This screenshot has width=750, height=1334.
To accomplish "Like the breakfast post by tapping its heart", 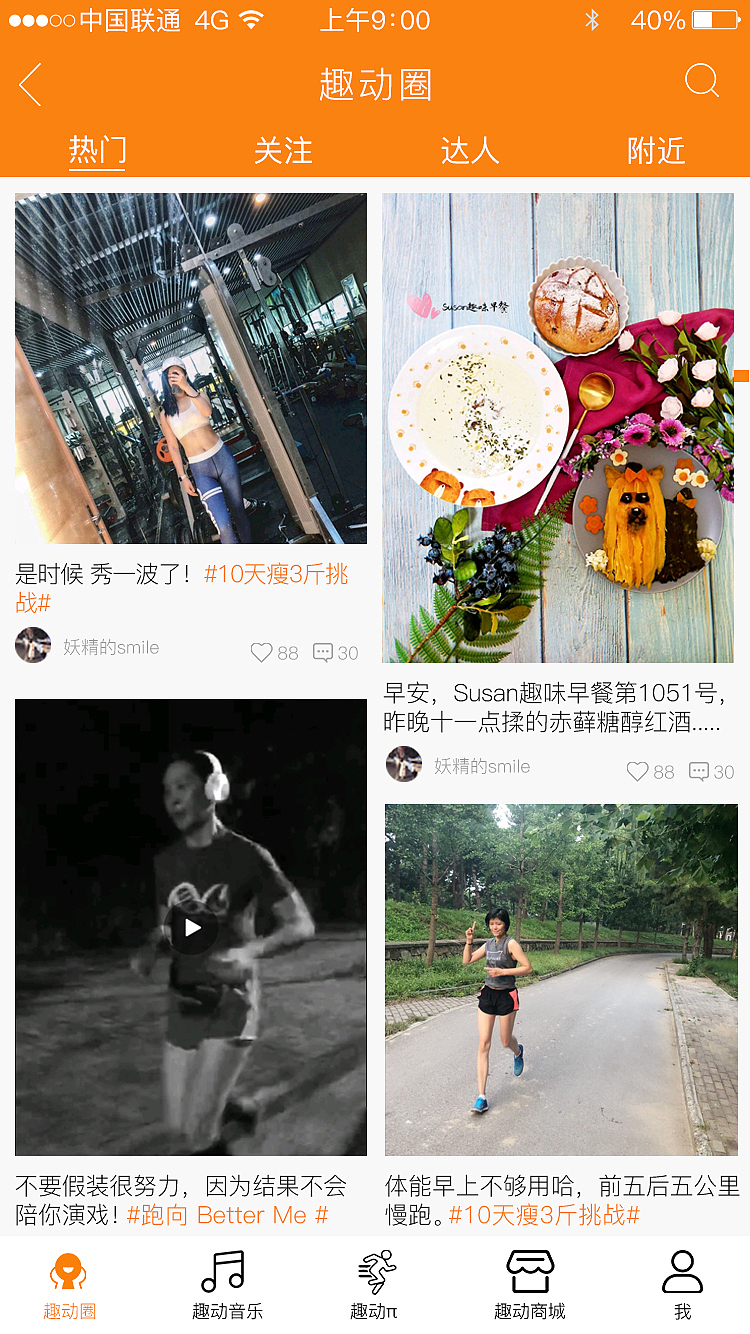I will pyautogui.click(x=636, y=771).
